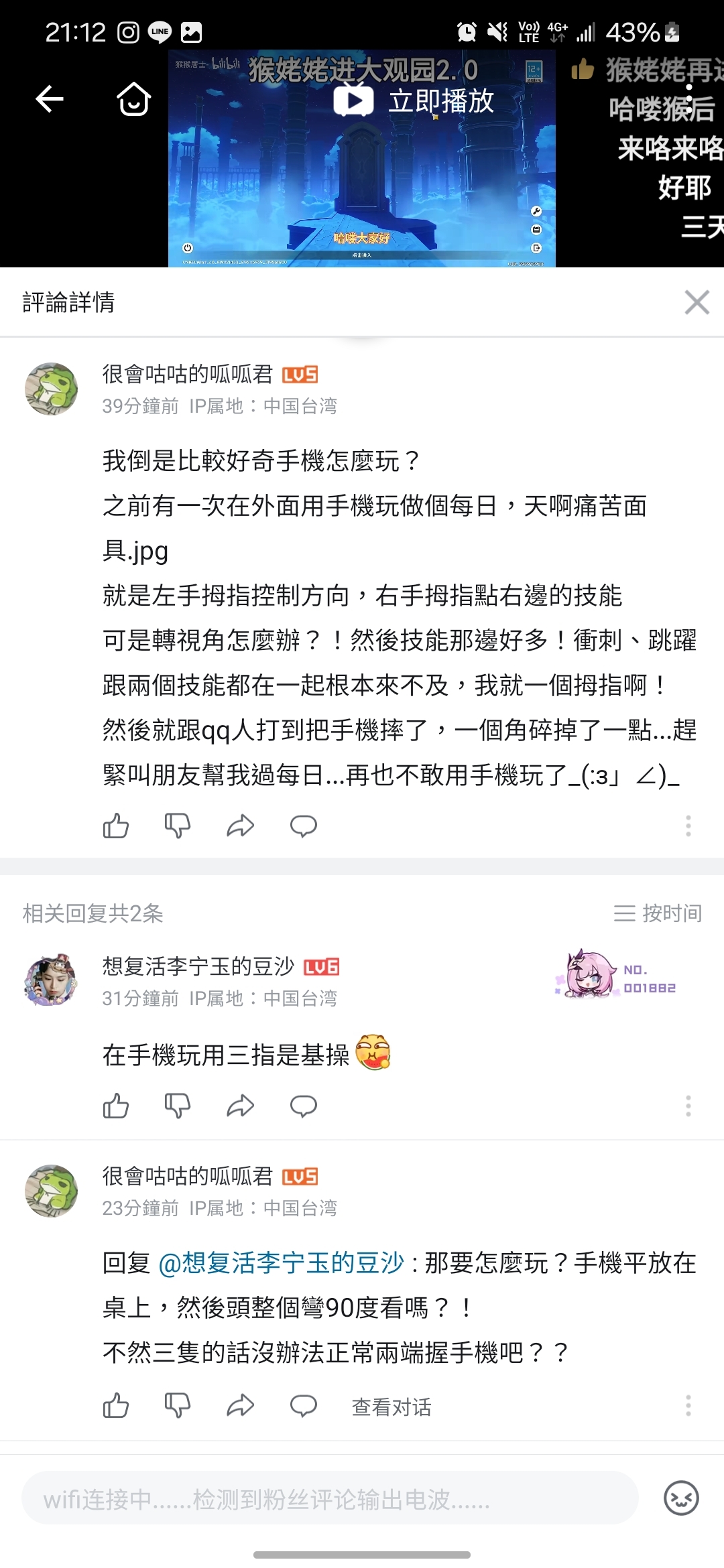Dislike the reply 在手機玩用三指是基操
The width and height of the screenshot is (724, 1568).
pyautogui.click(x=178, y=1106)
